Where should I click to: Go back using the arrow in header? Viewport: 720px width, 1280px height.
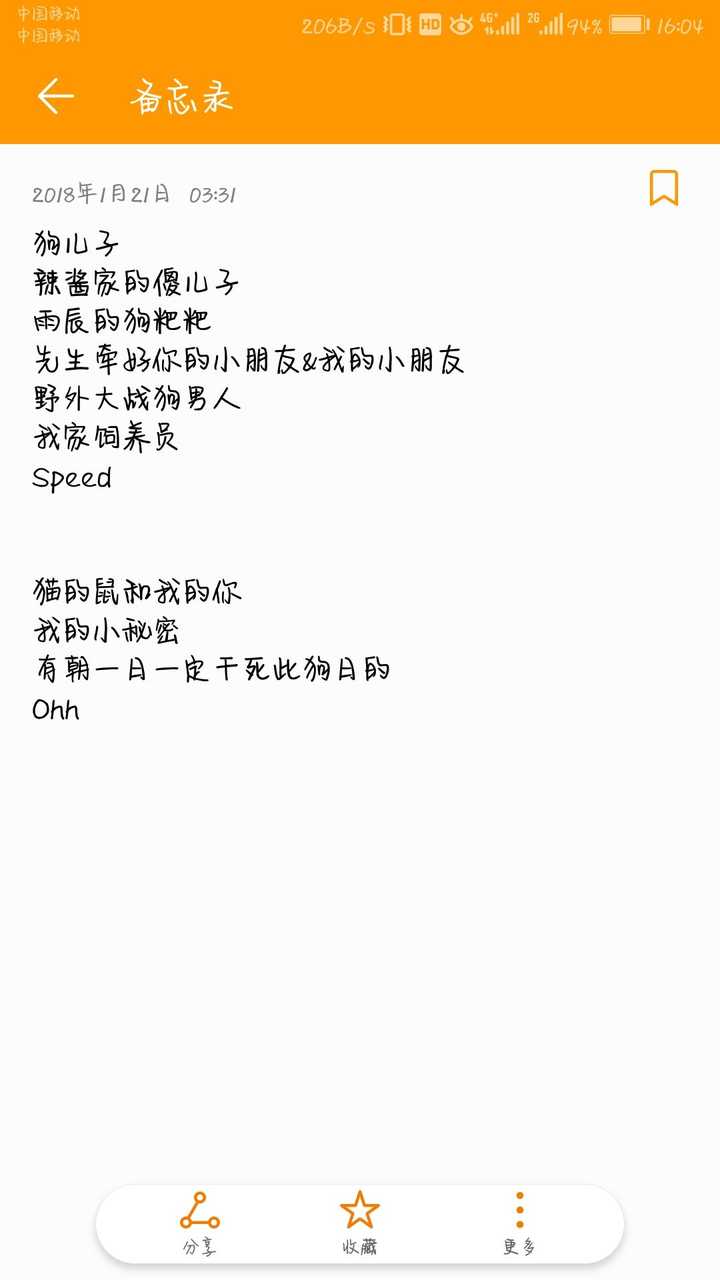coord(56,96)
